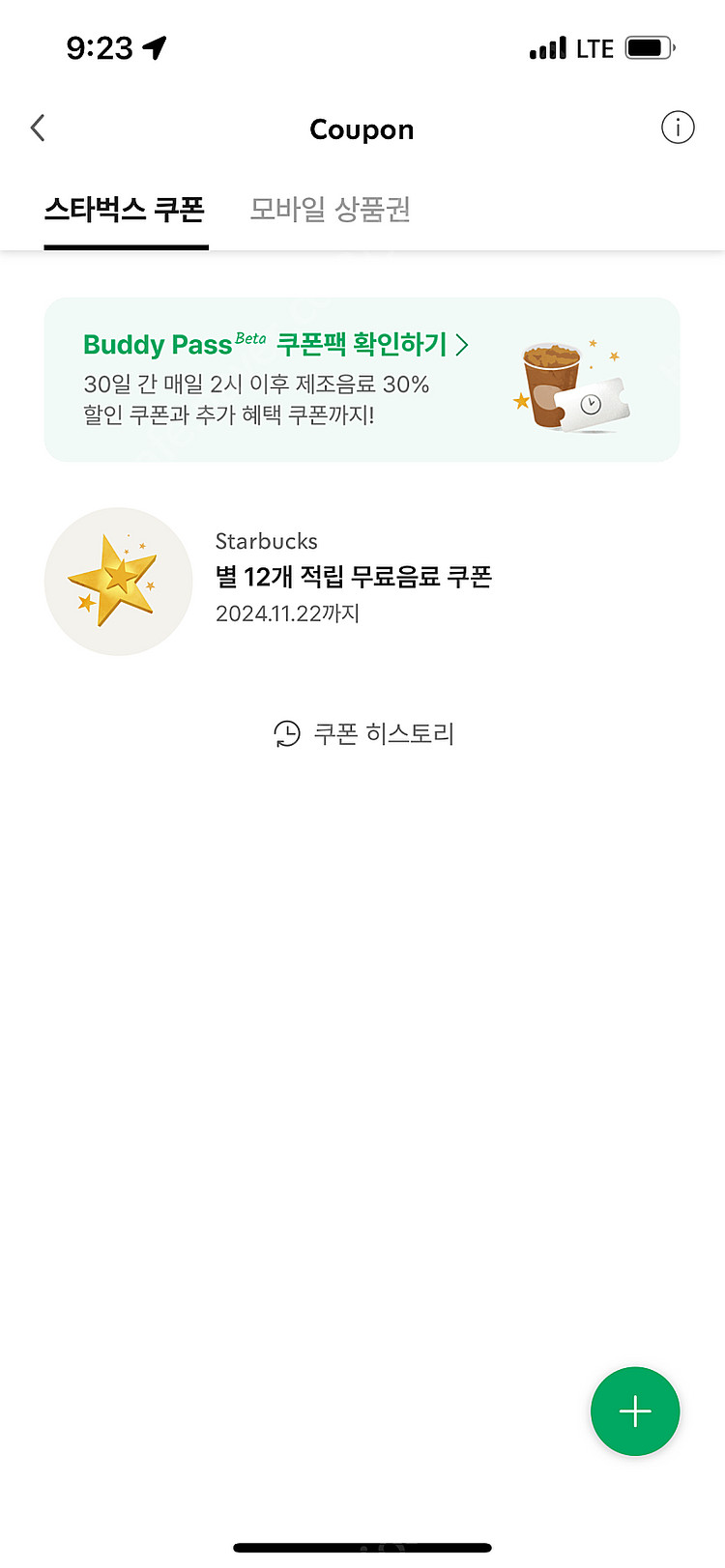The width and height of the screenshot is (725, 1568).
Task: Open the 별 12개 적립 무료음료 쿠폰
Action: coord(353,578)
